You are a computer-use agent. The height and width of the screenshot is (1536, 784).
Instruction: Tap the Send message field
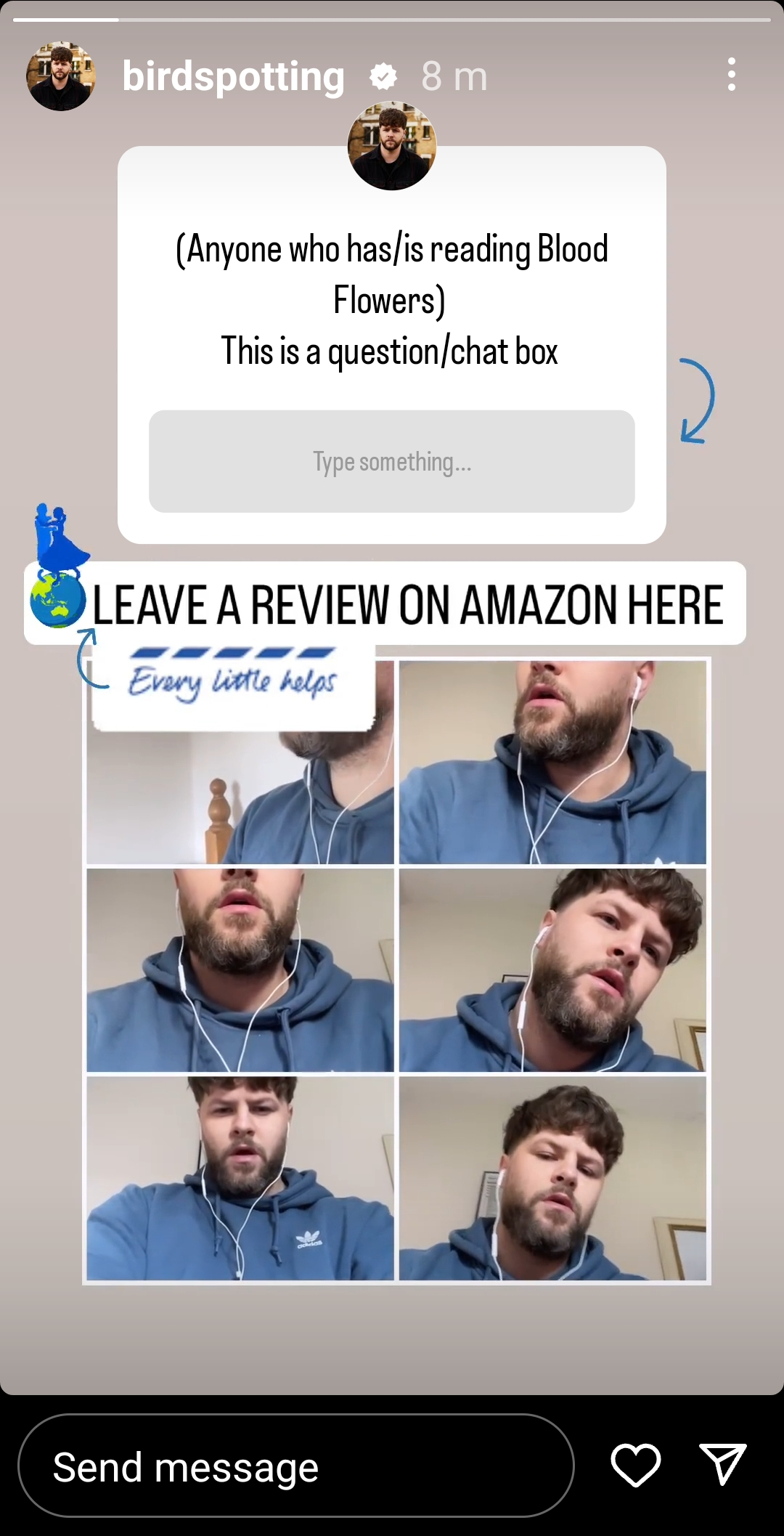(296, 1466)
